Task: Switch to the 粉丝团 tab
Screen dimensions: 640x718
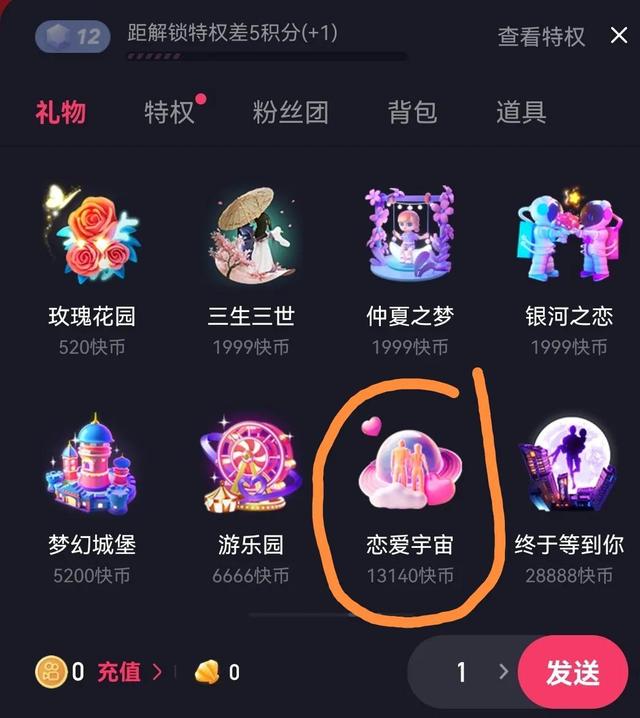Action: pos(290,112)
